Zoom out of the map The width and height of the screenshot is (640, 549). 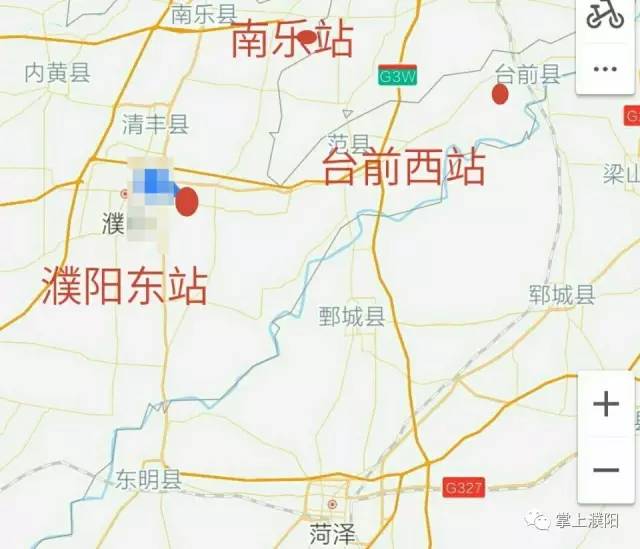pyautogui.click(x=606, y=469)
